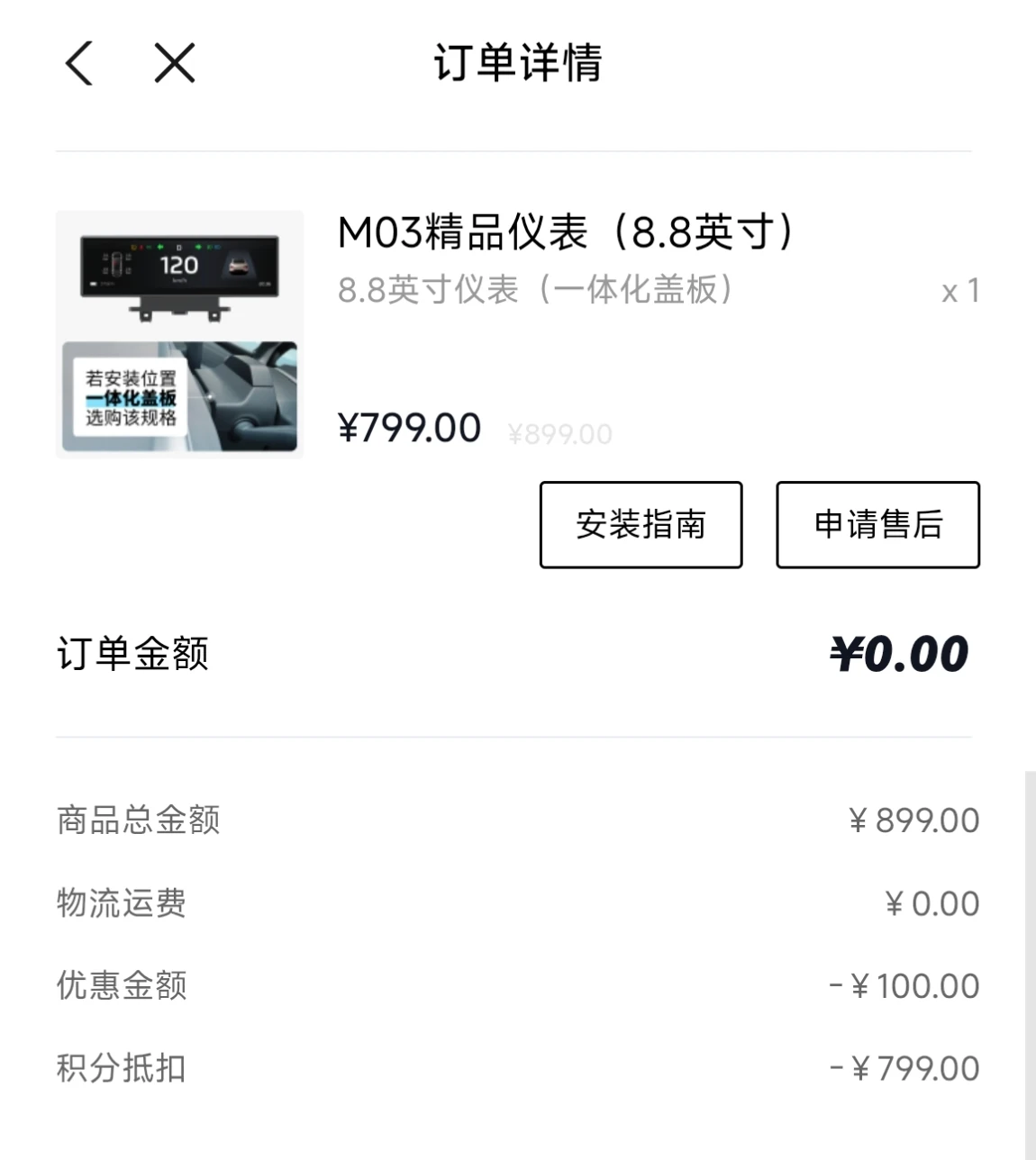Close the order details page
Image resolution: width=1036 pixels, height=1160 pixels.
click(175, 64)
